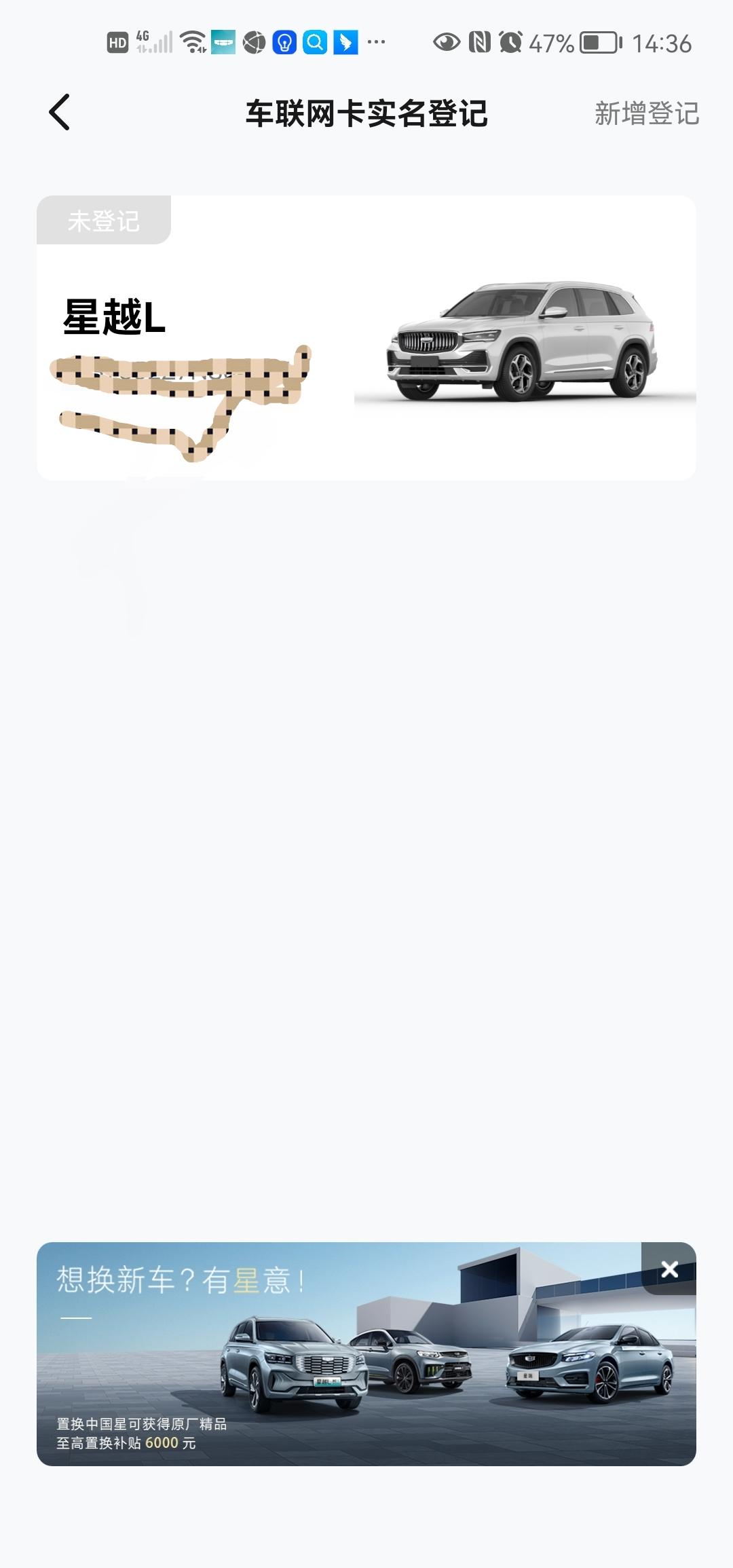Tap 新增登记 to add a registration
Screen dimensions: 733x1568
(647, 113)
